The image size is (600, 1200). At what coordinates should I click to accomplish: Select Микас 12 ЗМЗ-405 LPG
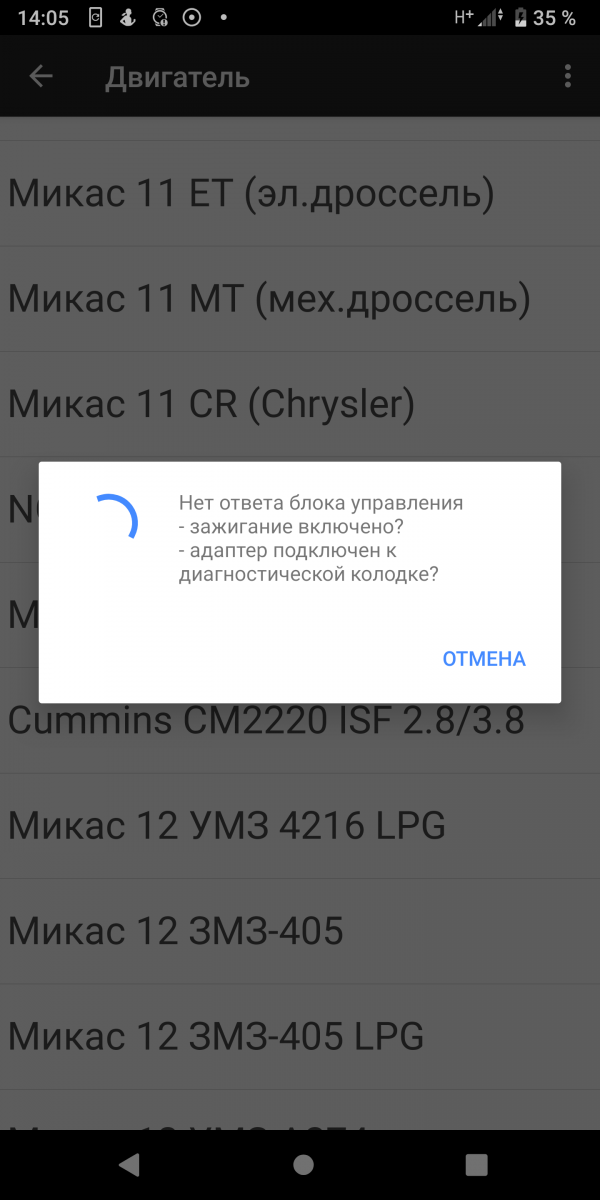click(x=300, y=1036)
